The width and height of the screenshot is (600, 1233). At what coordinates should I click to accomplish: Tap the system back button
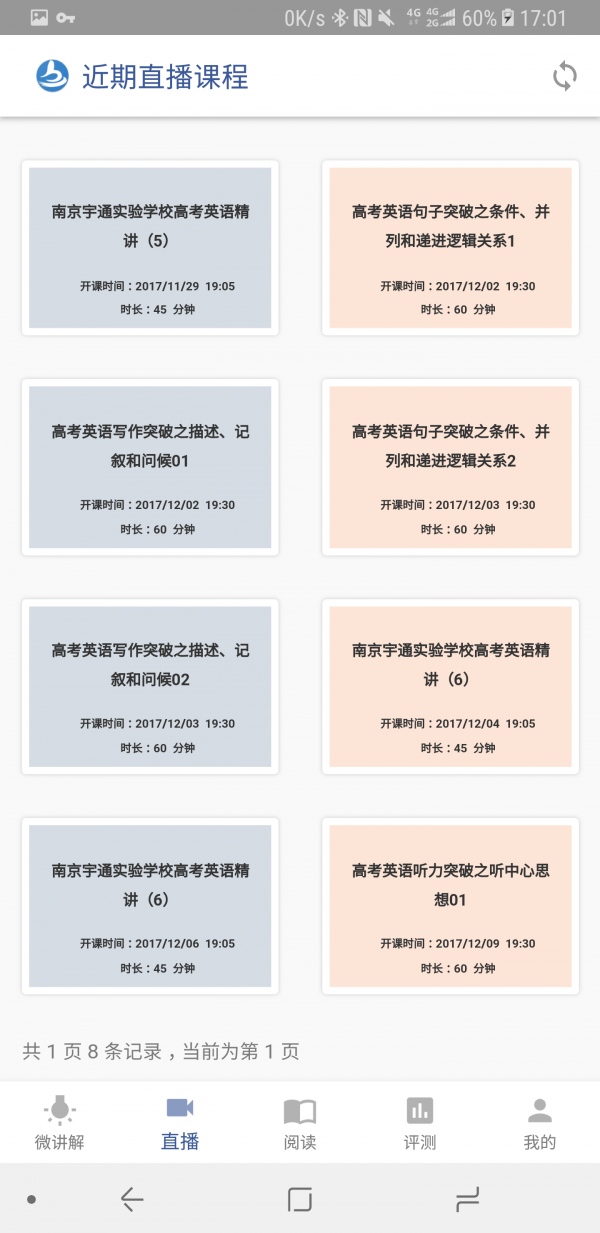pos(132,1199)
